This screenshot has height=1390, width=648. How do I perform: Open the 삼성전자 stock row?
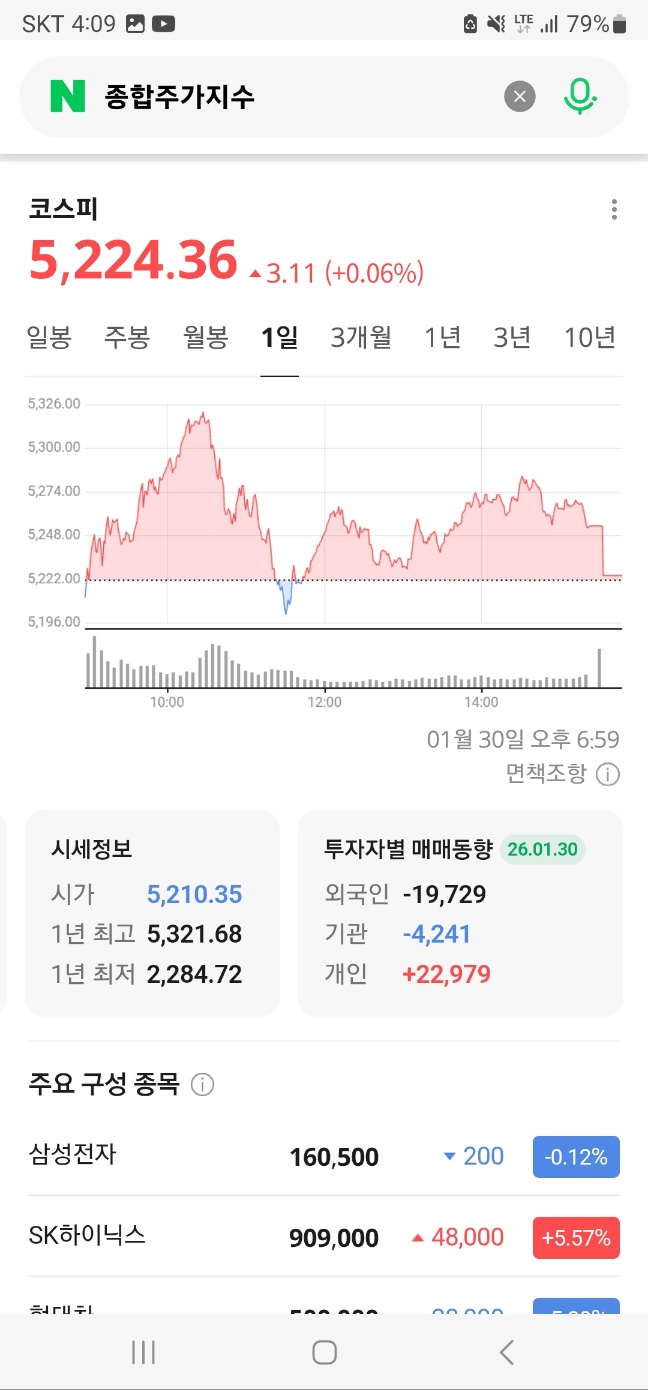point(324,1157)
